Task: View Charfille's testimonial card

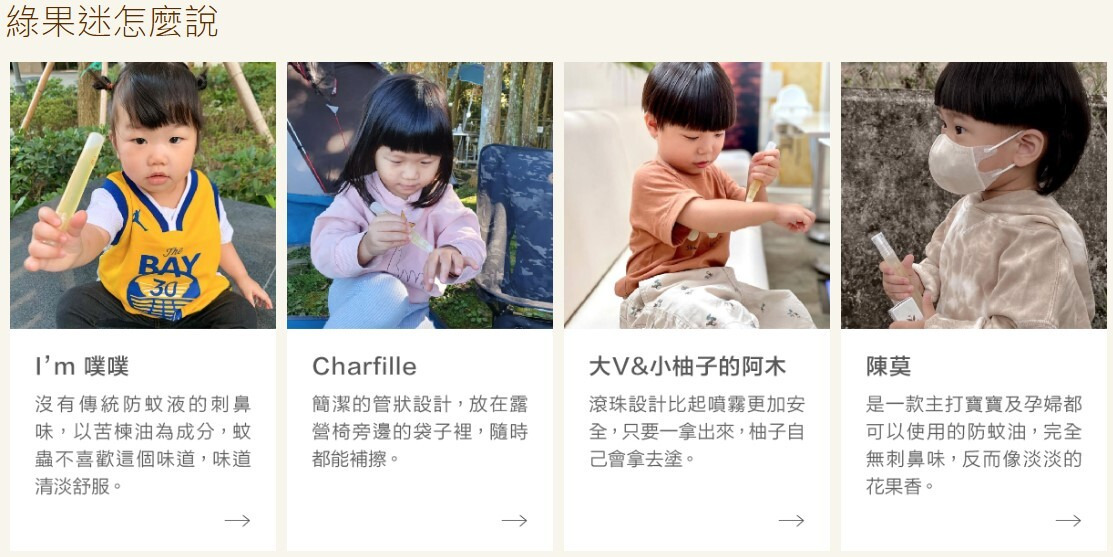Action: (514, 520)
